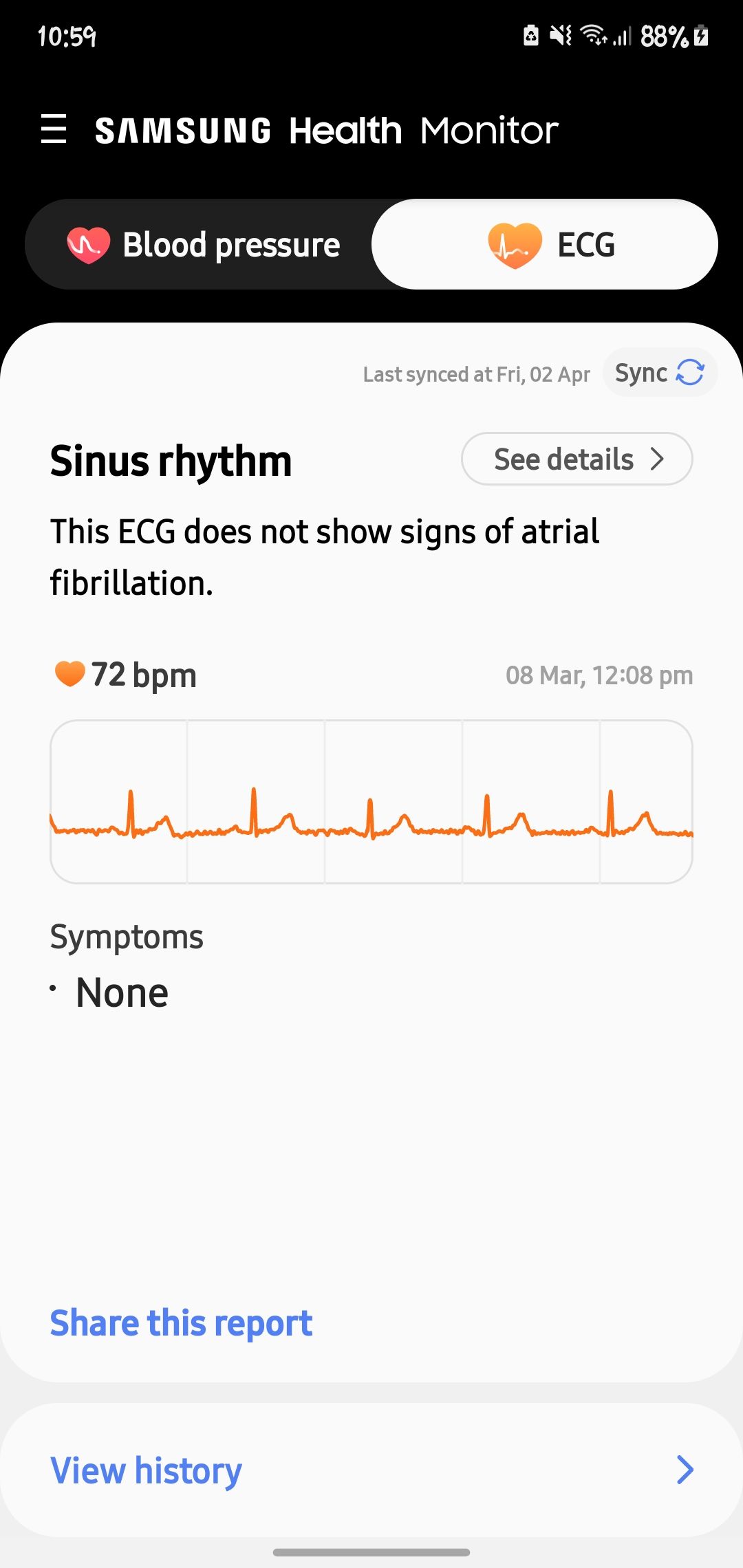Click Share this report
The height and width of the screenshot is (1568, 743).
[180, 1322]
